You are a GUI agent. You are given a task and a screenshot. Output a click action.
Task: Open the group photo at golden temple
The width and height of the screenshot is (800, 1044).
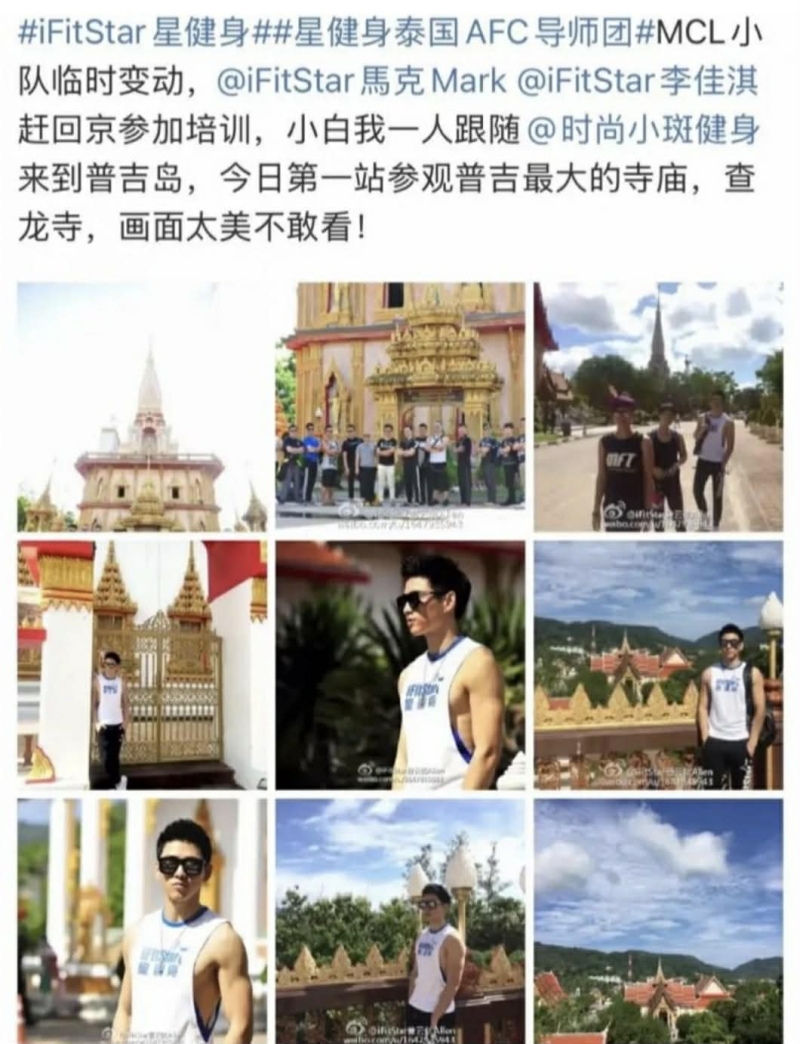point(400,406)
